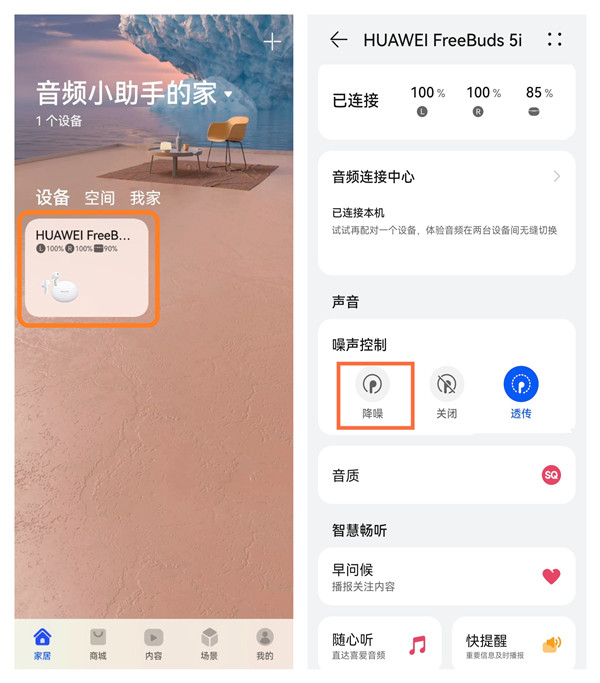
Task: Tap the 家居 home tab
Action: click(42, 643)
